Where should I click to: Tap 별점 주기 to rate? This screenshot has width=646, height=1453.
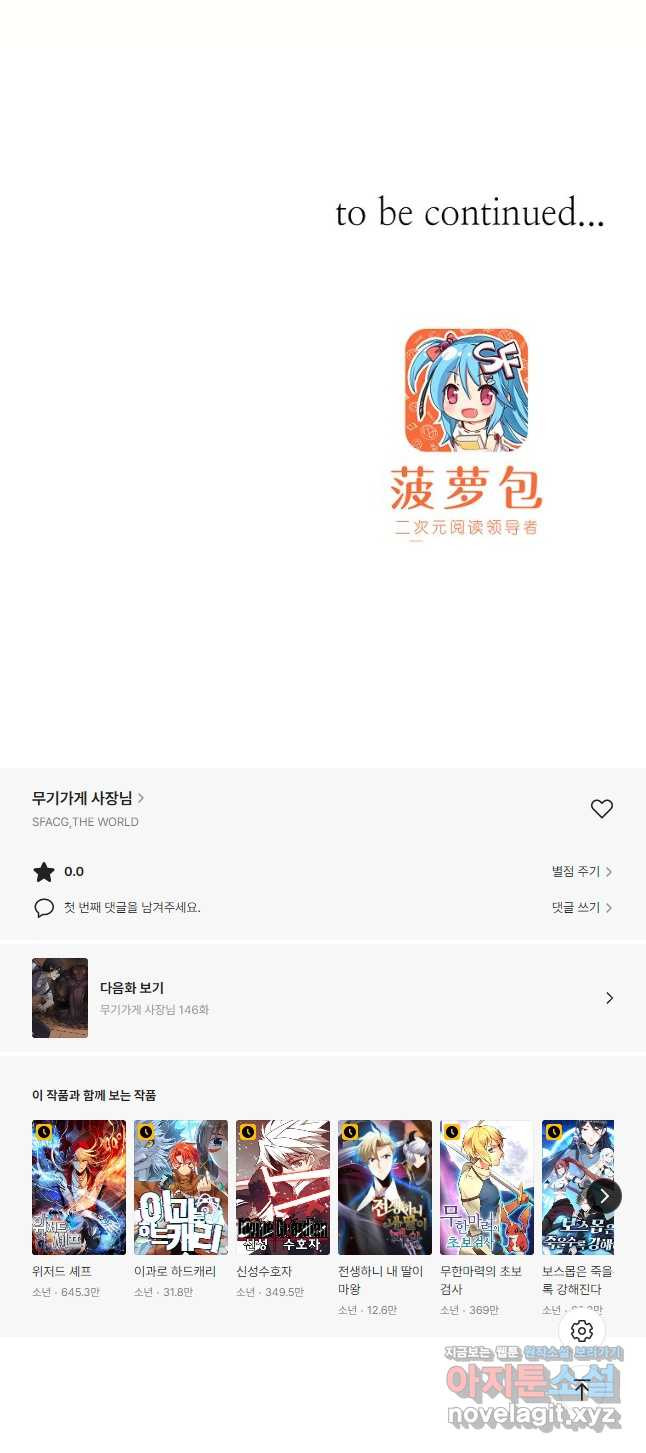581,872
